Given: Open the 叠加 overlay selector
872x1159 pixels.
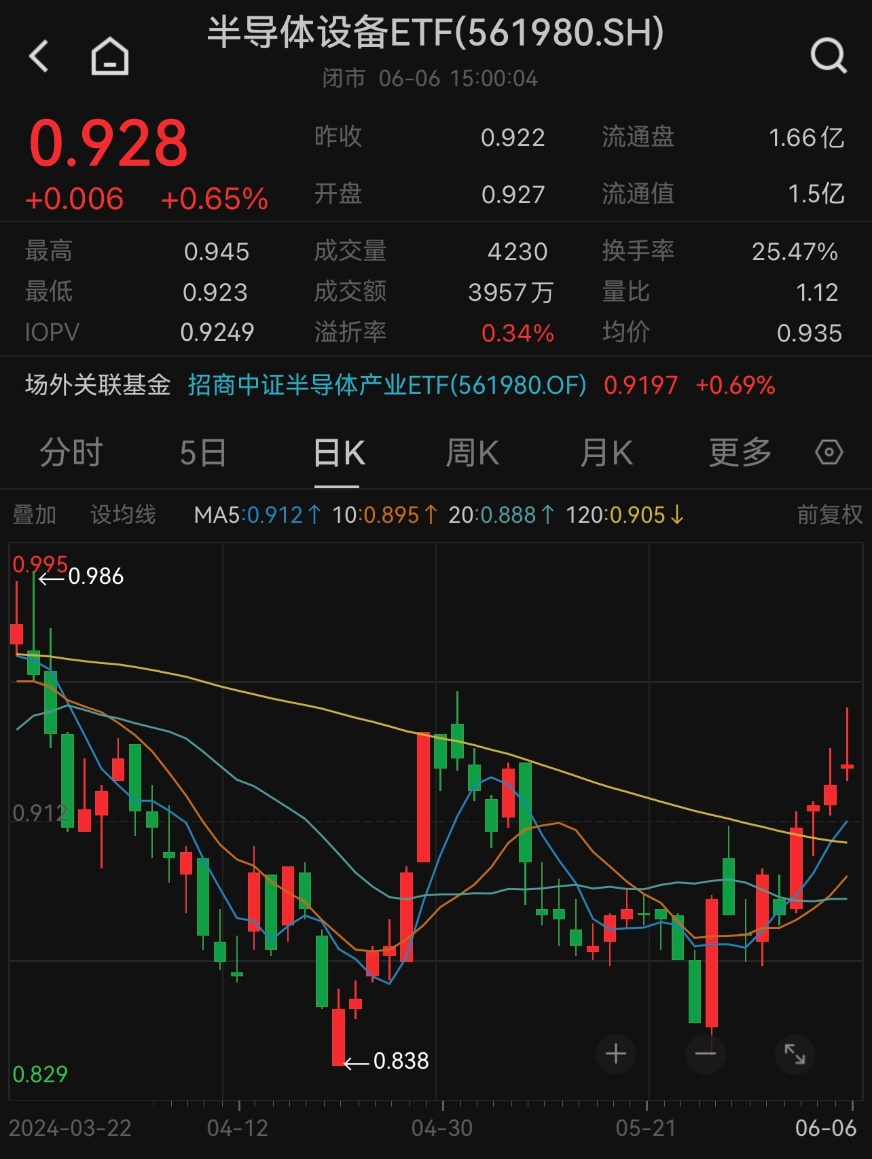Looking at the screenshot, I should [35, 513].
